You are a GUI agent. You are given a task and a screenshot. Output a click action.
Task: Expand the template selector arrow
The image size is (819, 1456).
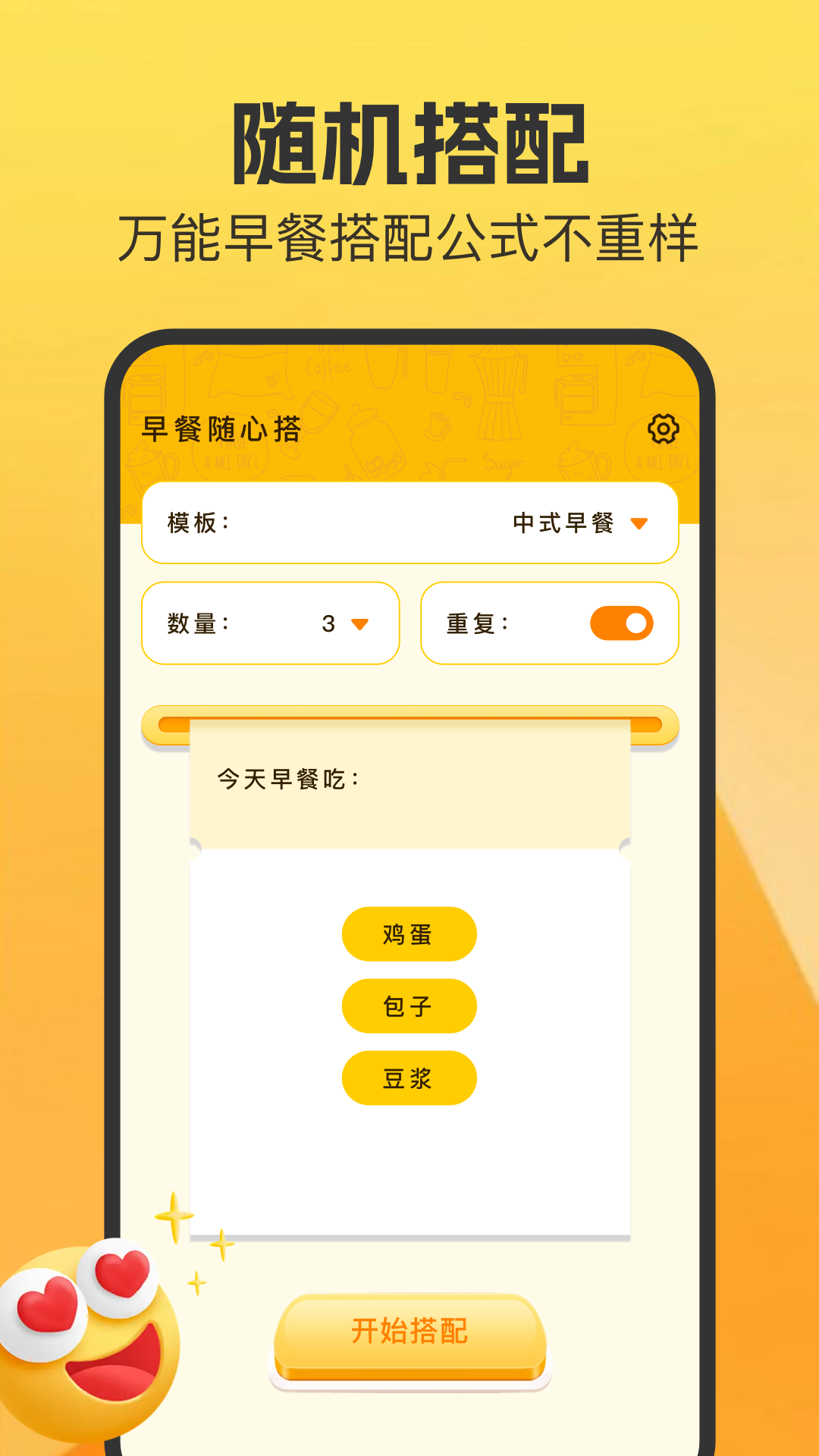pyautogui.click(x=642, y=524)
